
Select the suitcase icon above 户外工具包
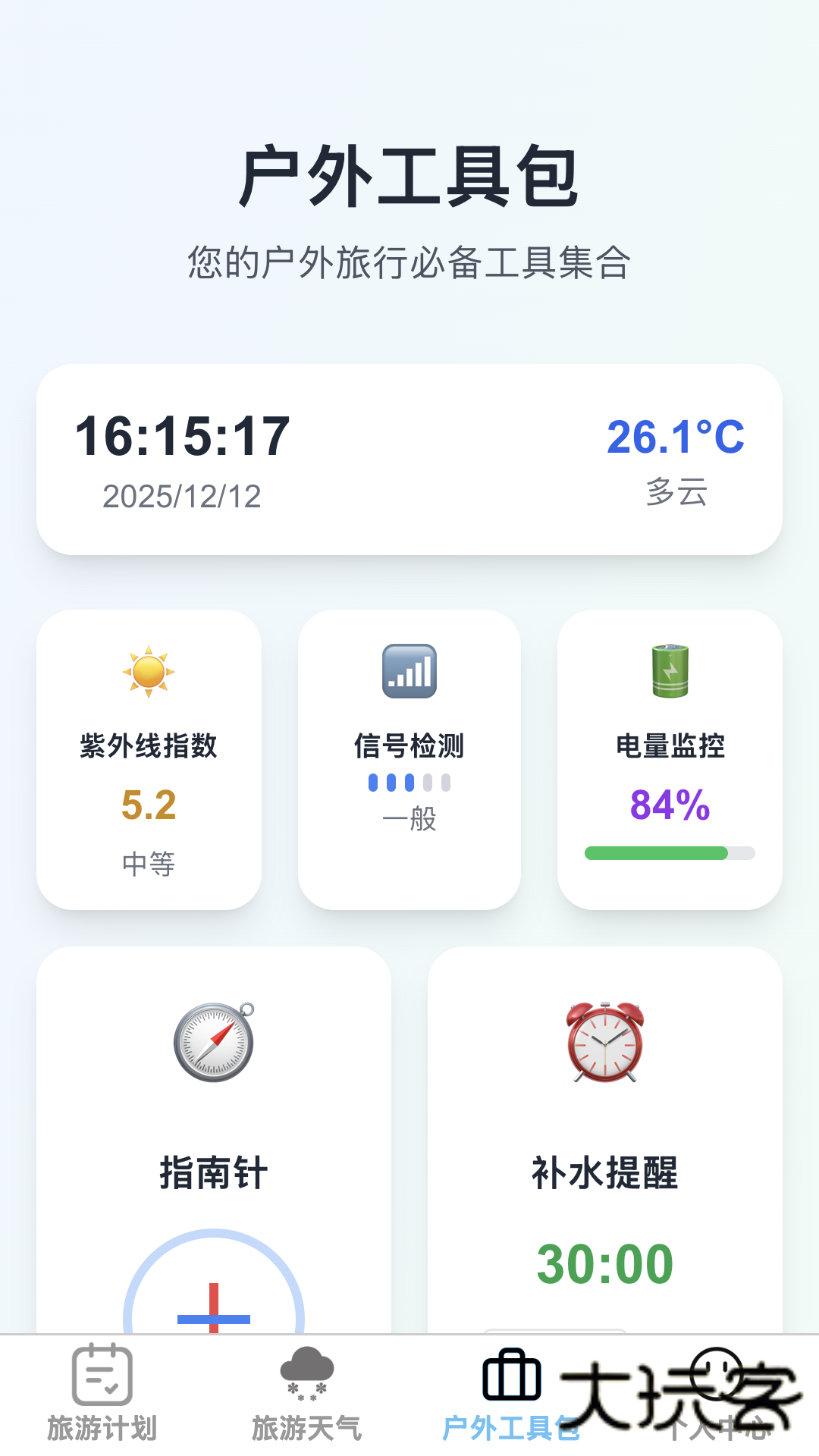pos(511,1374)
